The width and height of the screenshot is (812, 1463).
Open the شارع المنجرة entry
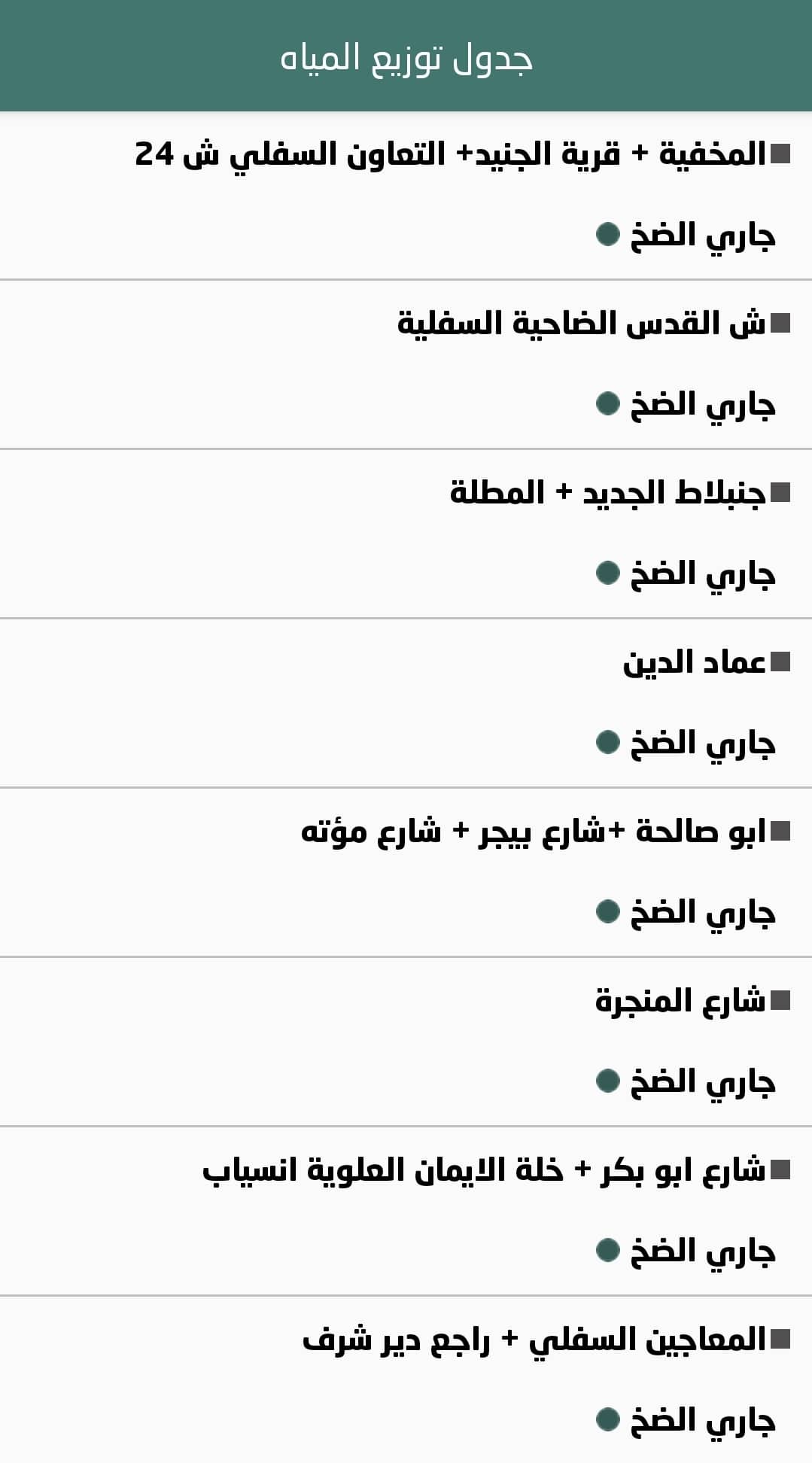680,1001
